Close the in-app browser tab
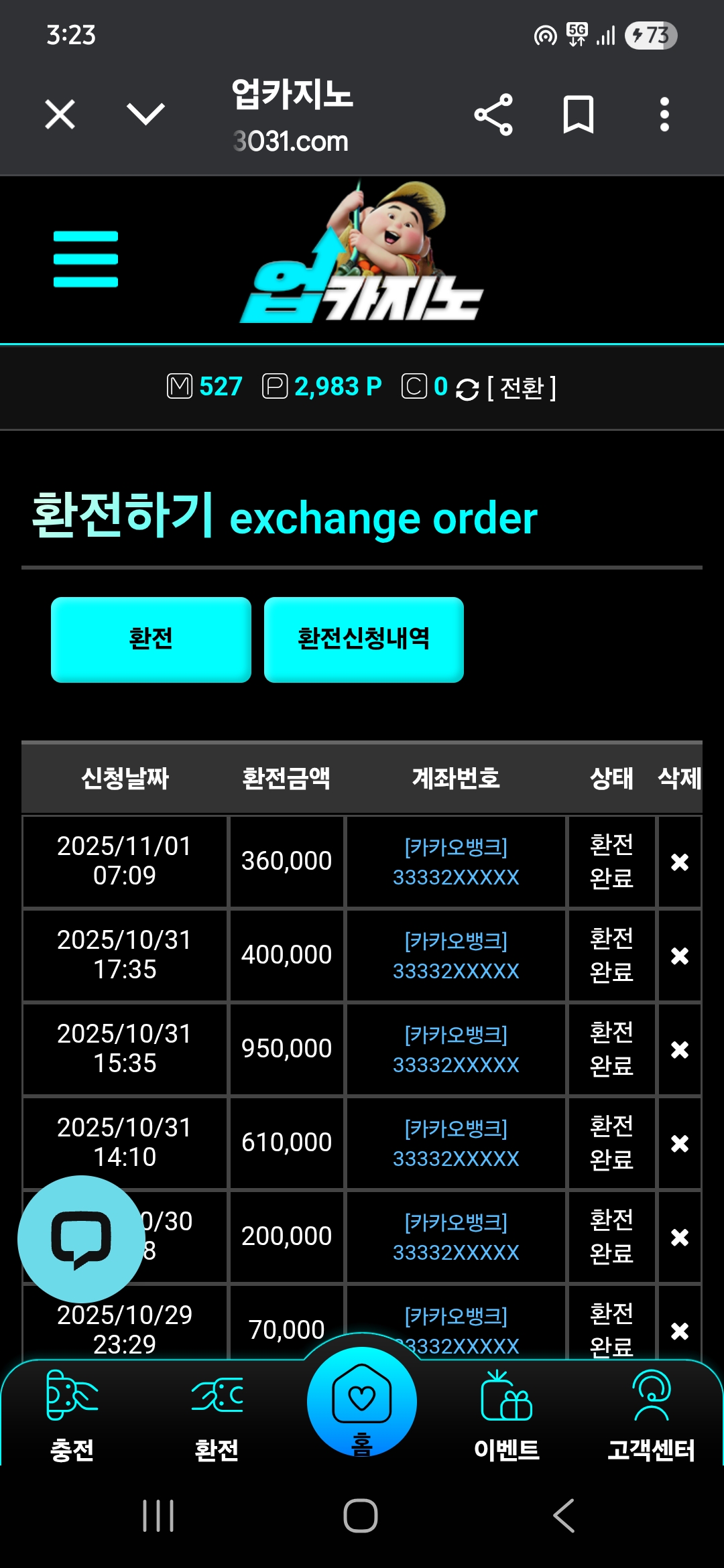724x1568 pixels. (x=60, y=114)
